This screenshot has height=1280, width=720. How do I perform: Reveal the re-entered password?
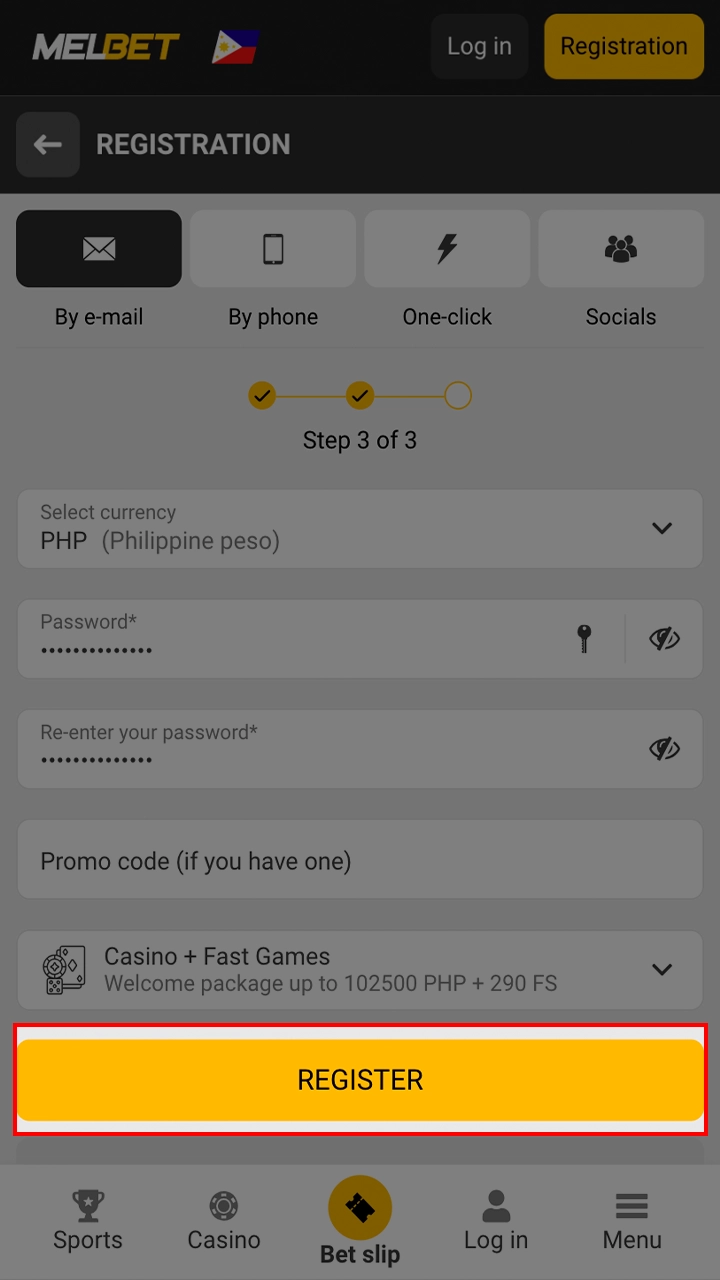tap(664, 748)
